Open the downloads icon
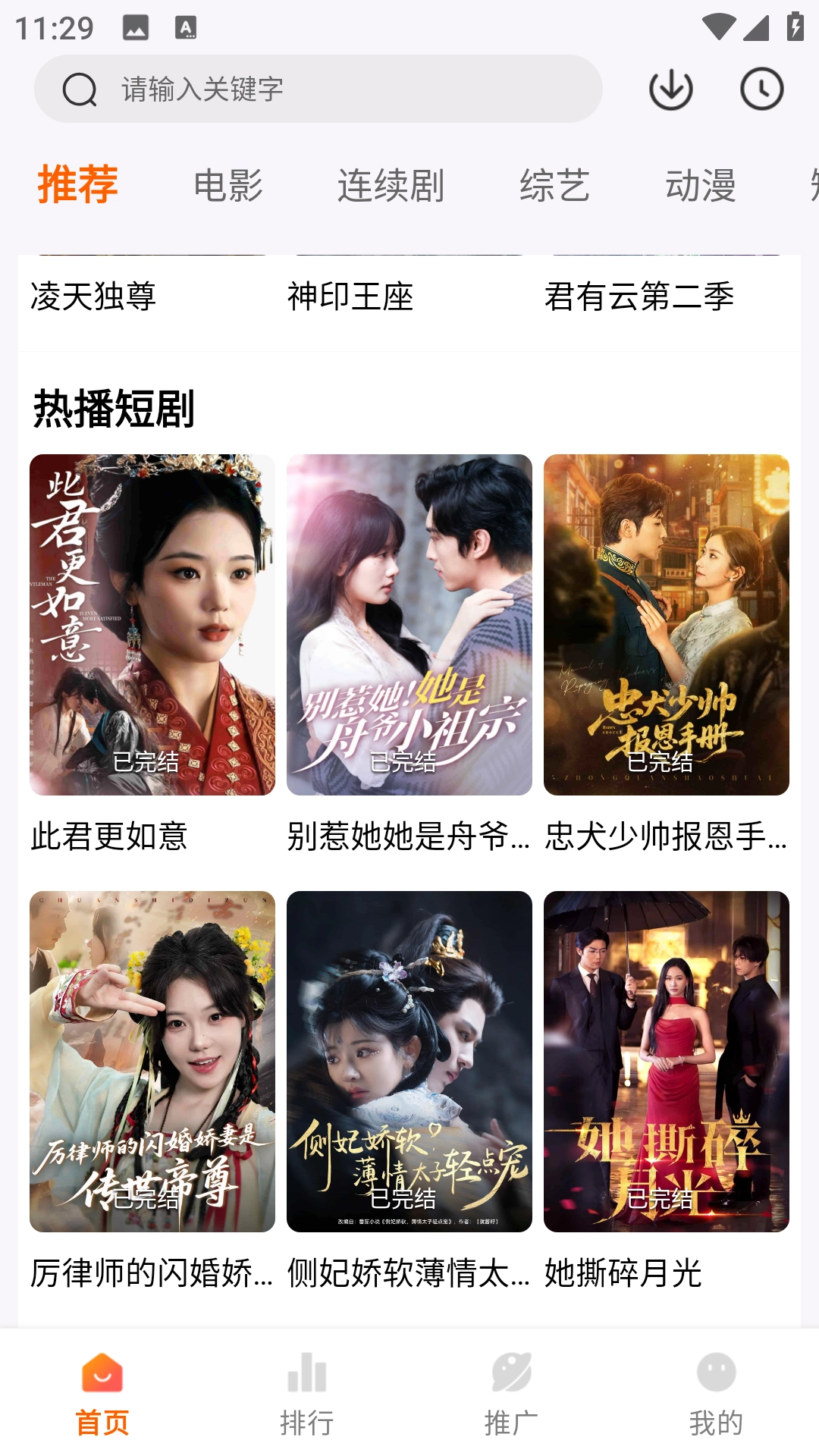This screenshot has height=1456, width=819. pyautogui.click(x=671, y=89)
